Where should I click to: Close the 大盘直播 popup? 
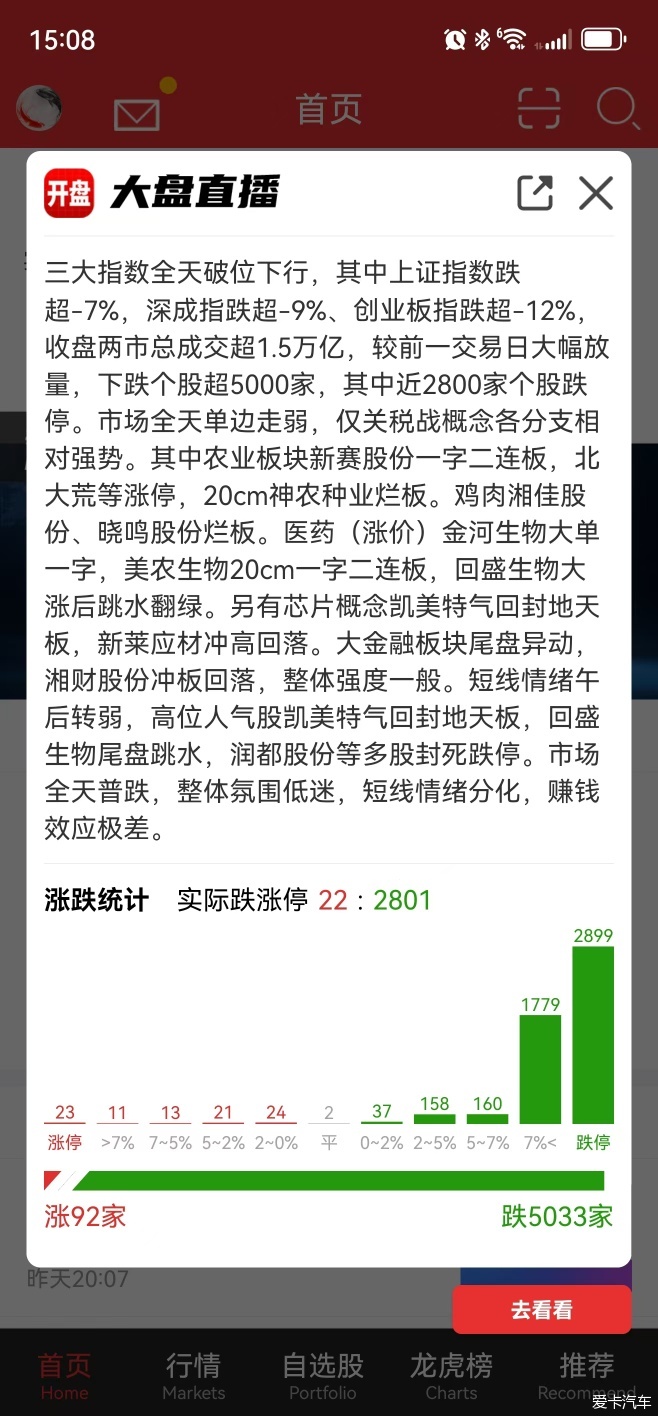(x=596, y=193)
